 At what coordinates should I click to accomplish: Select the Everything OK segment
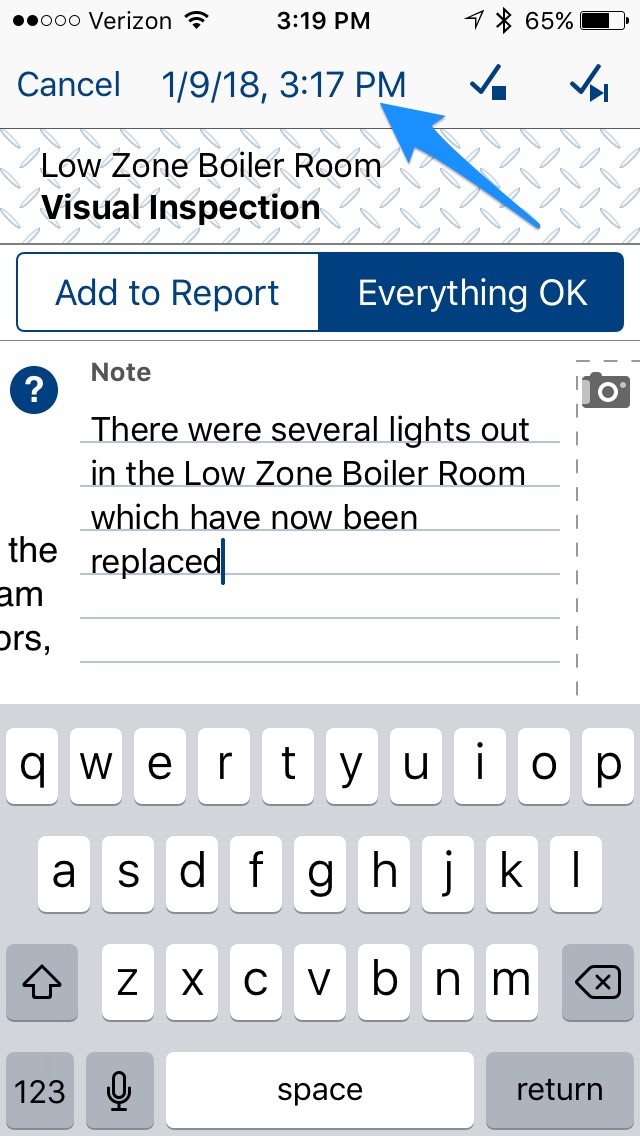pos(472,293)
